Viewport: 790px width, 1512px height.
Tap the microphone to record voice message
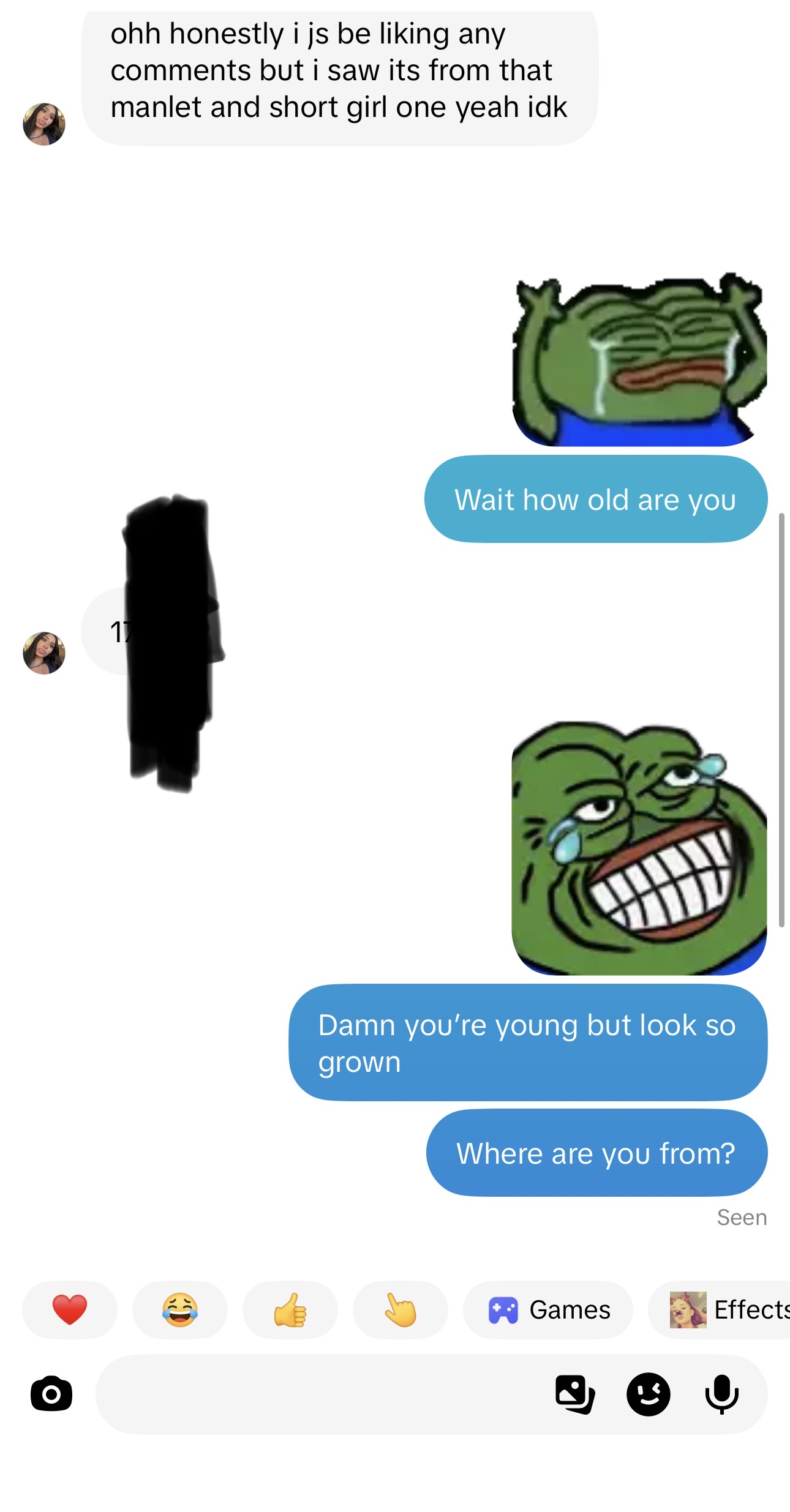(x=722, y=1394)
